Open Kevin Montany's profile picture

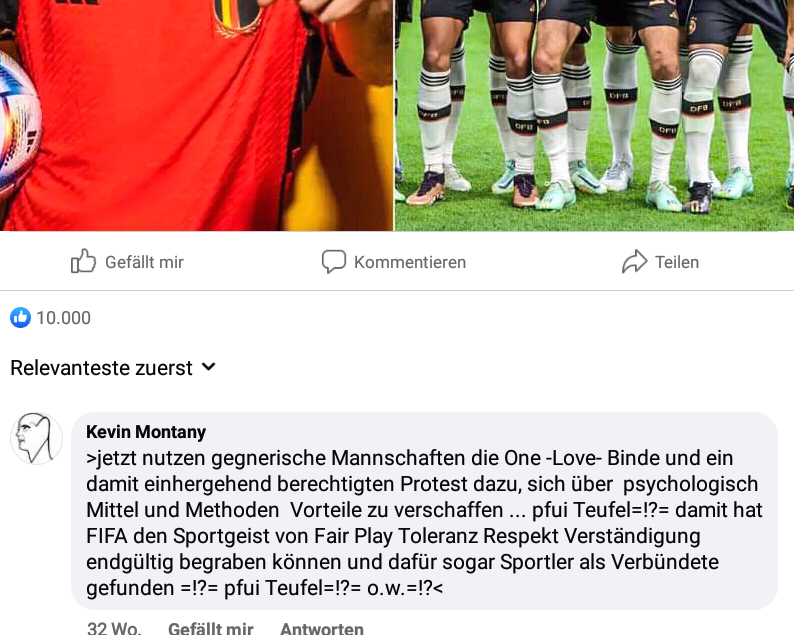(37, 438)
